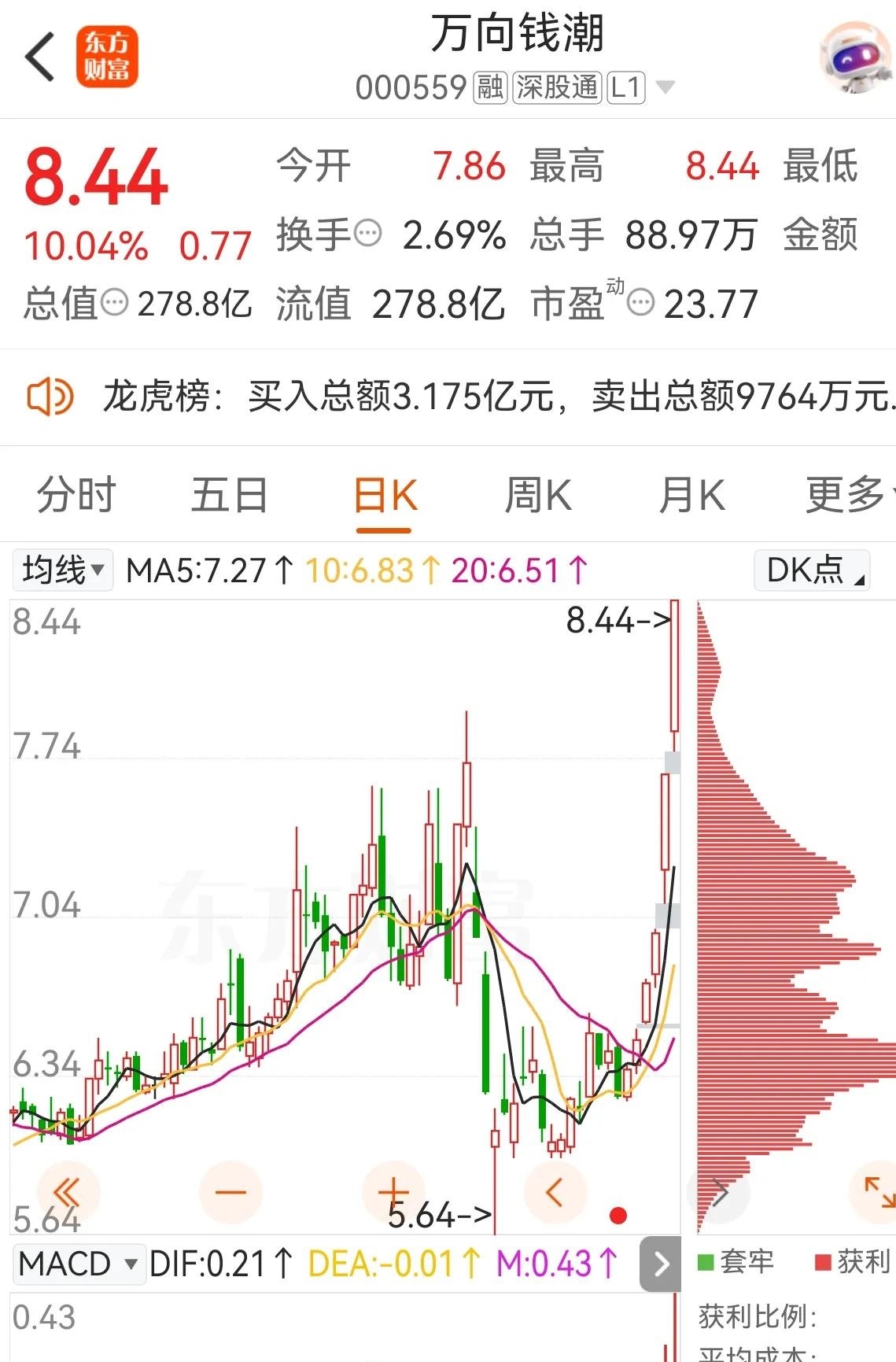
Task: Zoom out the chart with minus icon
Action: point(228,1193)
